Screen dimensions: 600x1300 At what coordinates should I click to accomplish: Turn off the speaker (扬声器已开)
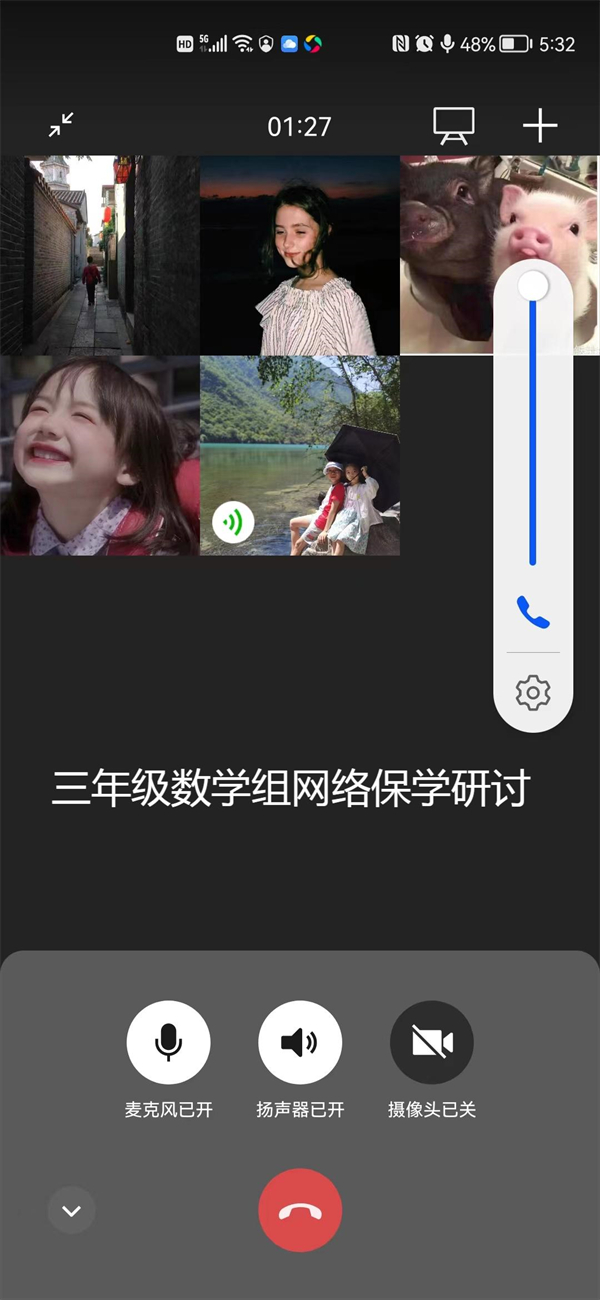tap(300, 1042)
